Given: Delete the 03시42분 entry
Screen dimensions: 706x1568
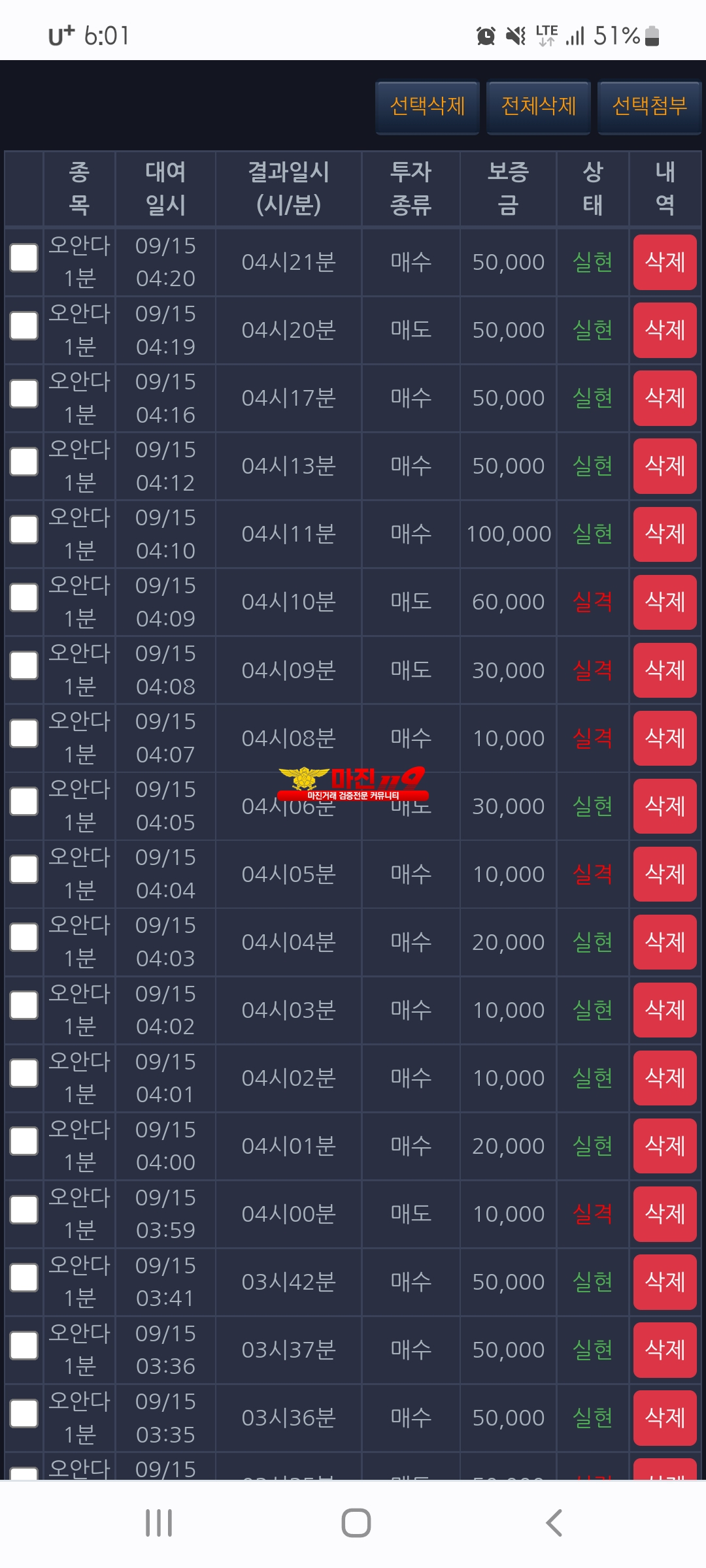Looking at the screenshot, I should [665, 1282].
